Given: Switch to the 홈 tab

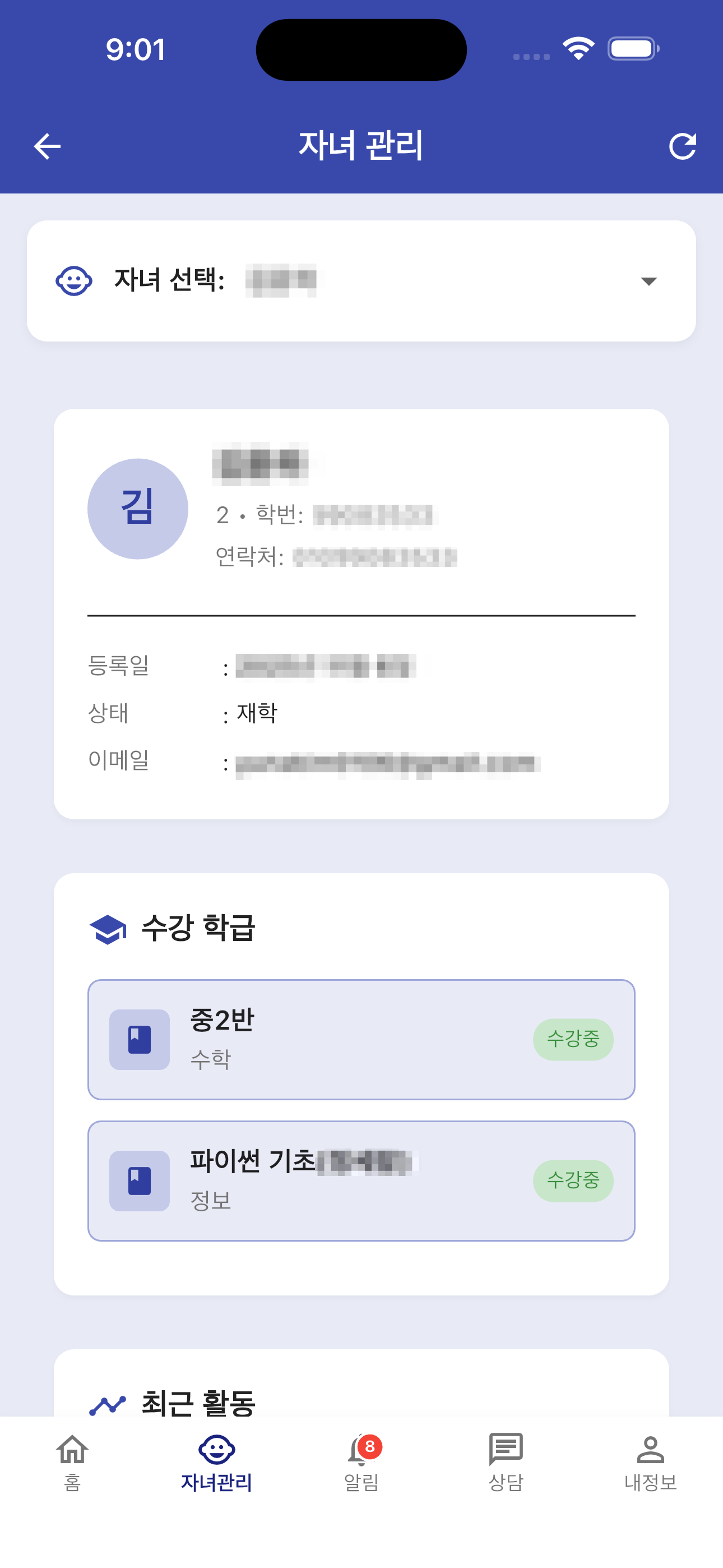Looking at the screenshot, I should tap(72, 1464).
